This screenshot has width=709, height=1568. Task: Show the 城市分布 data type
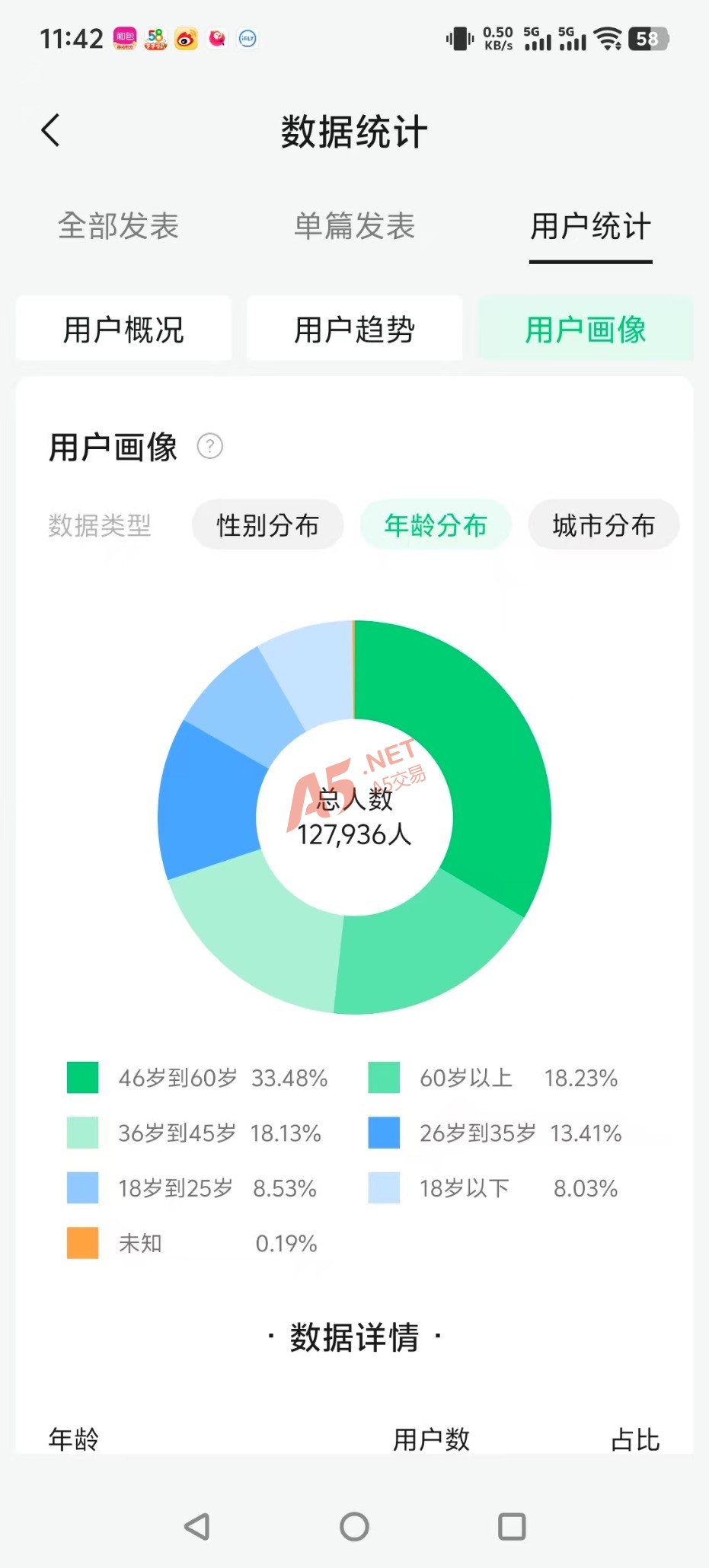pyautogui.click(x=603, y=525)
